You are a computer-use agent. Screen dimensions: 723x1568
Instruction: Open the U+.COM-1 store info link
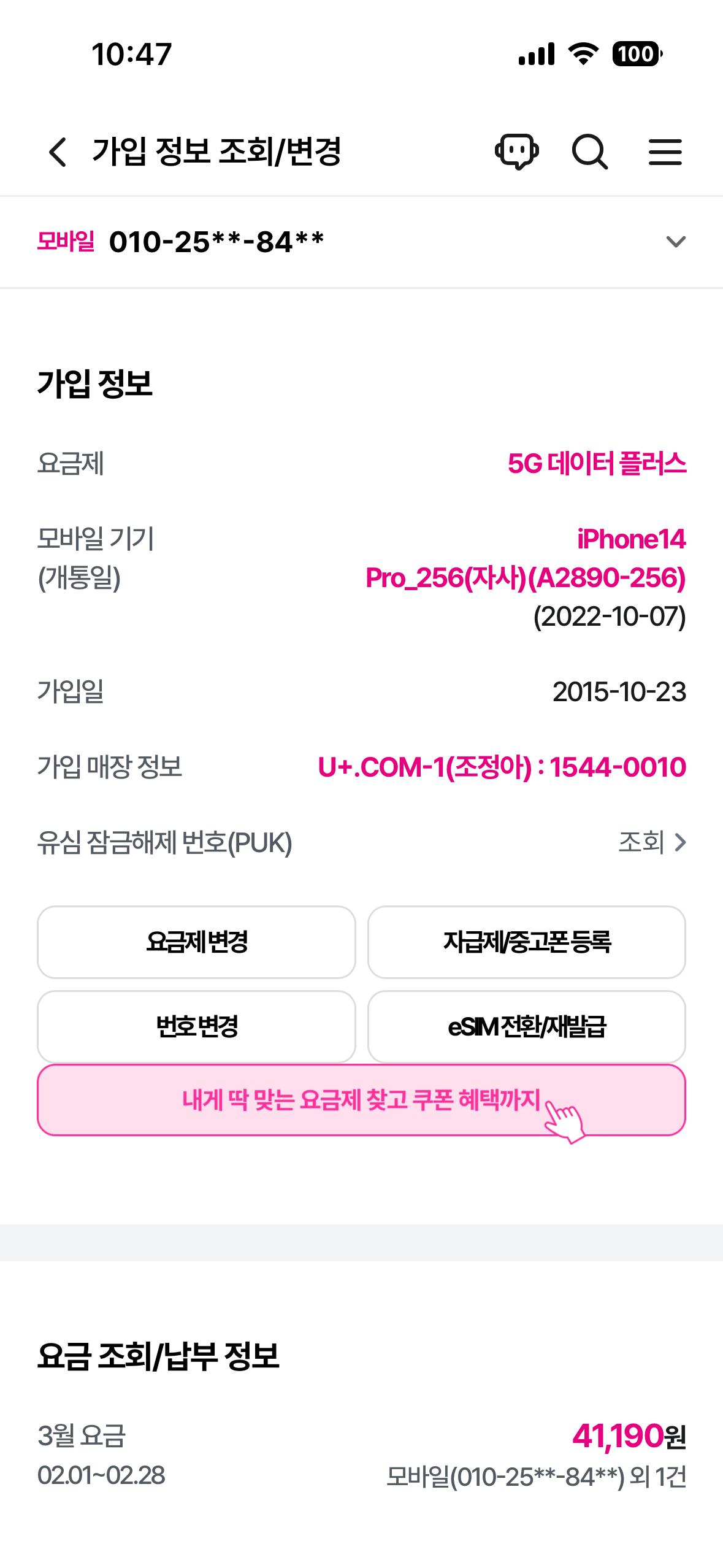[x=502, y=767]
